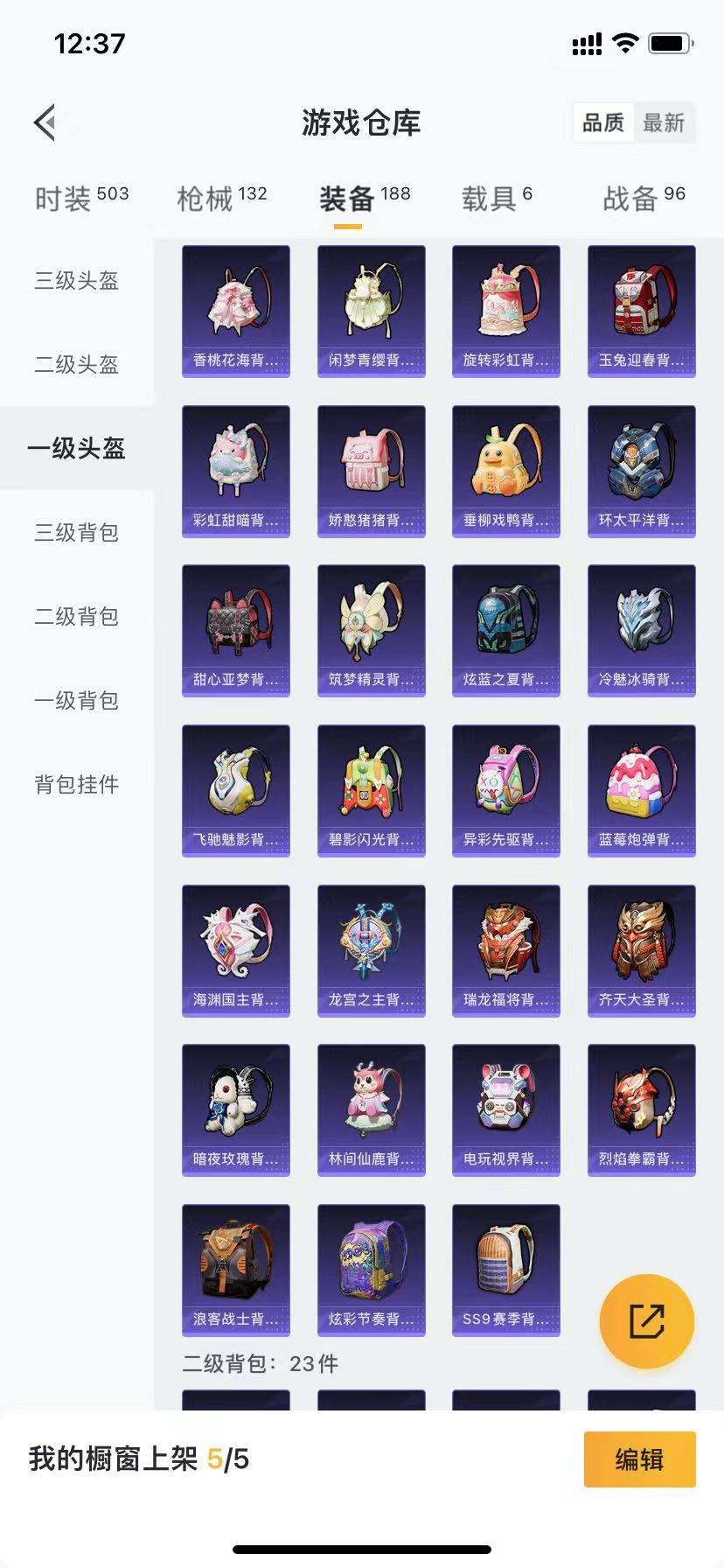
Task: Switch to the 载具 tab
Action: (496, 199)
